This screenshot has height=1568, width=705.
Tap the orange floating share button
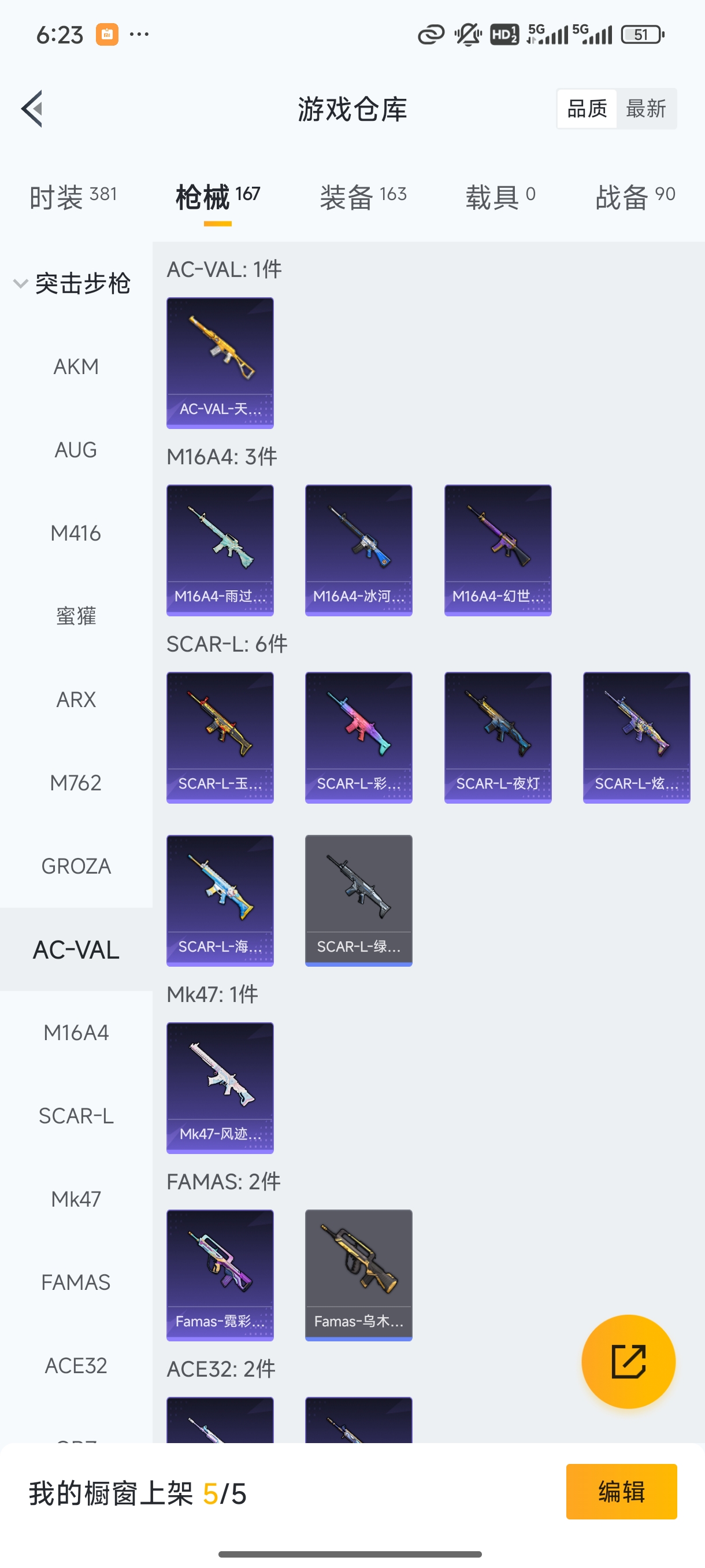pyautogui.click(x=628, y=1361)
